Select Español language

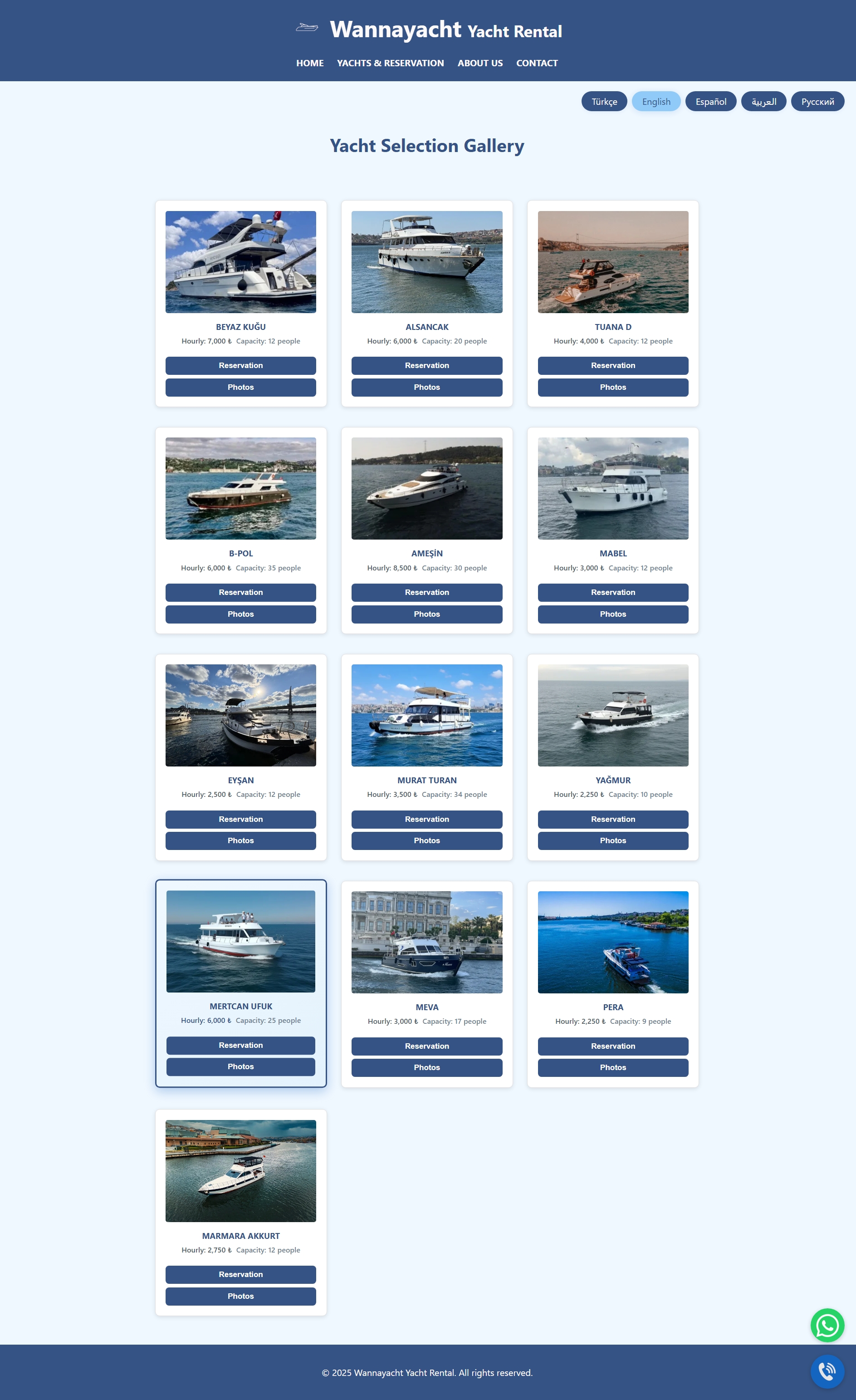710,102
